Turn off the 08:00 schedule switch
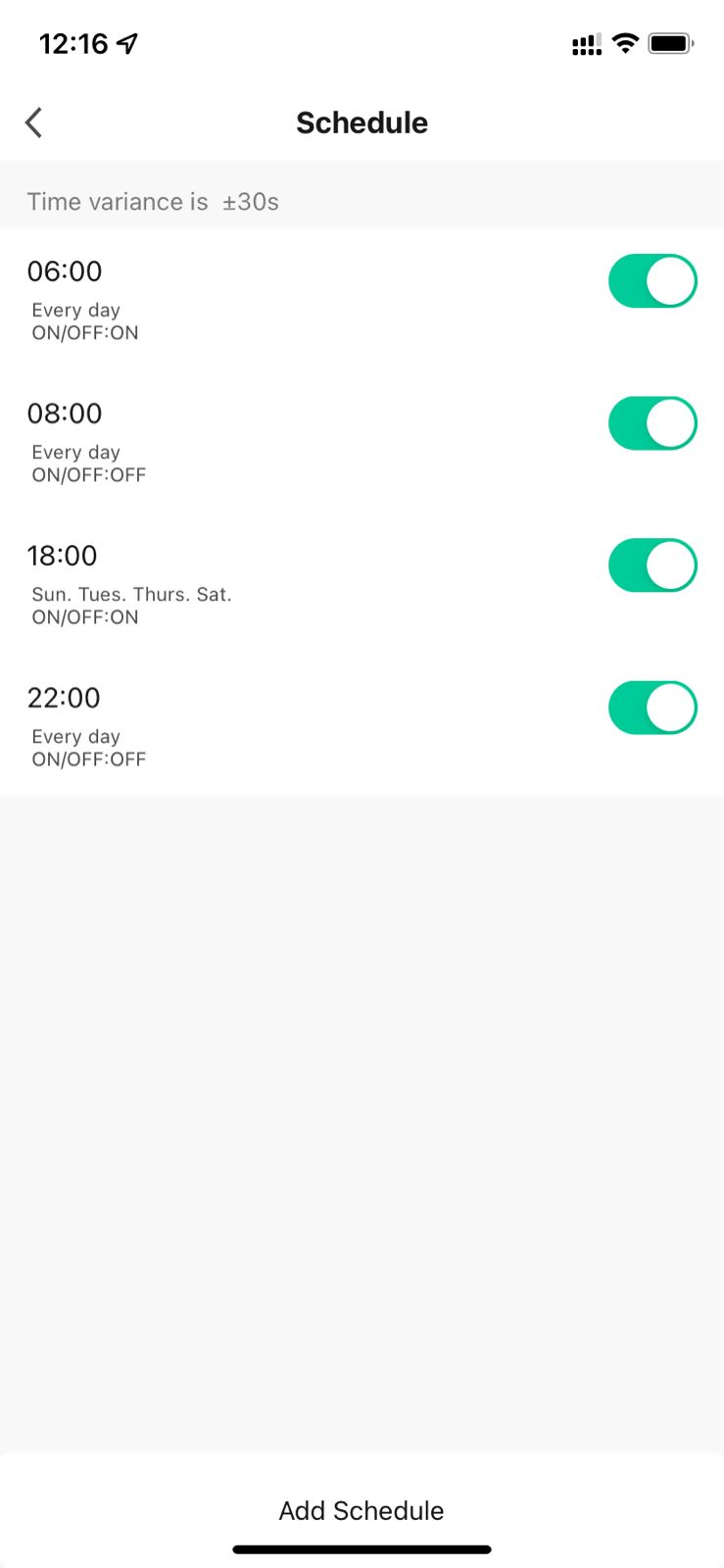The width and height of the screenshot is (724, 1568). (652, 423)
